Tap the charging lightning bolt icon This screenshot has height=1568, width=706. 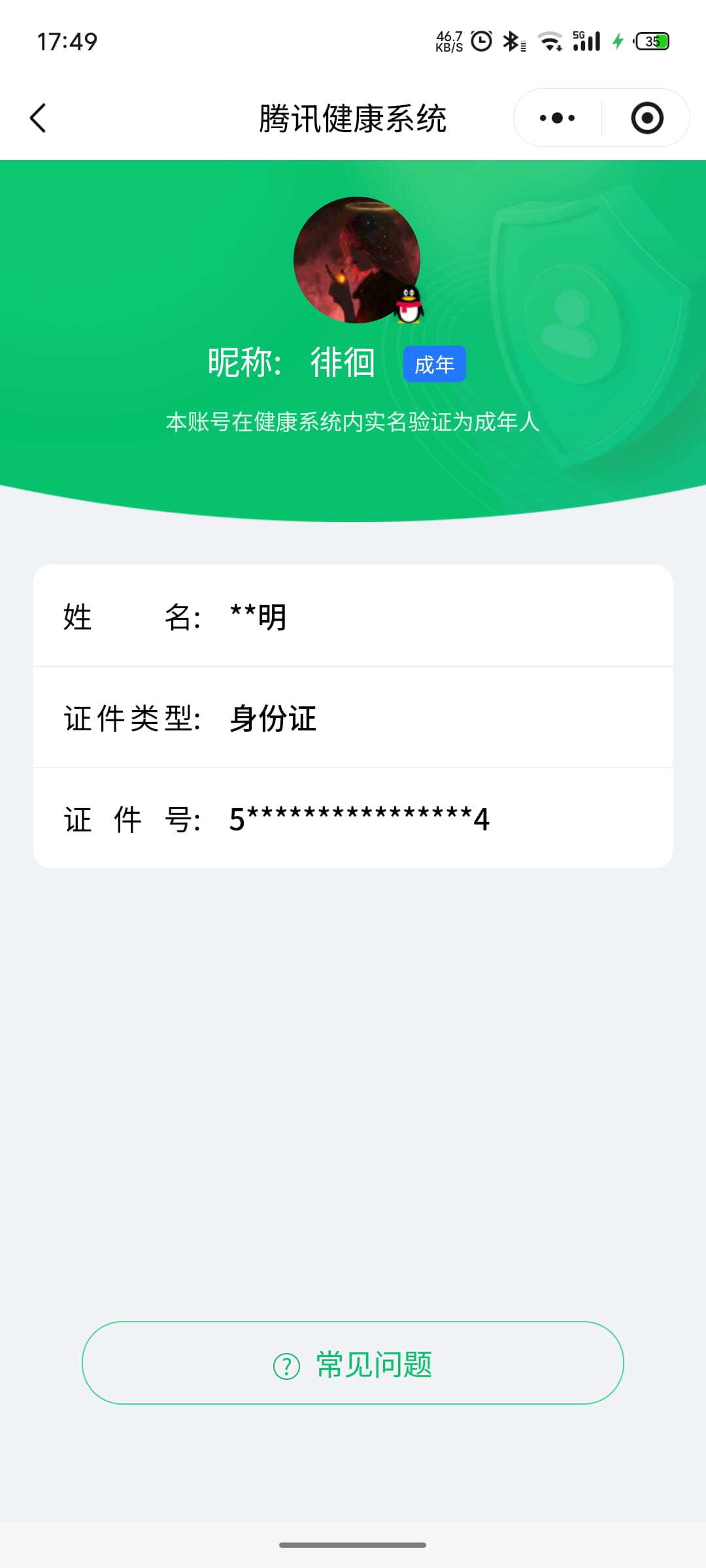coord(617,41)
